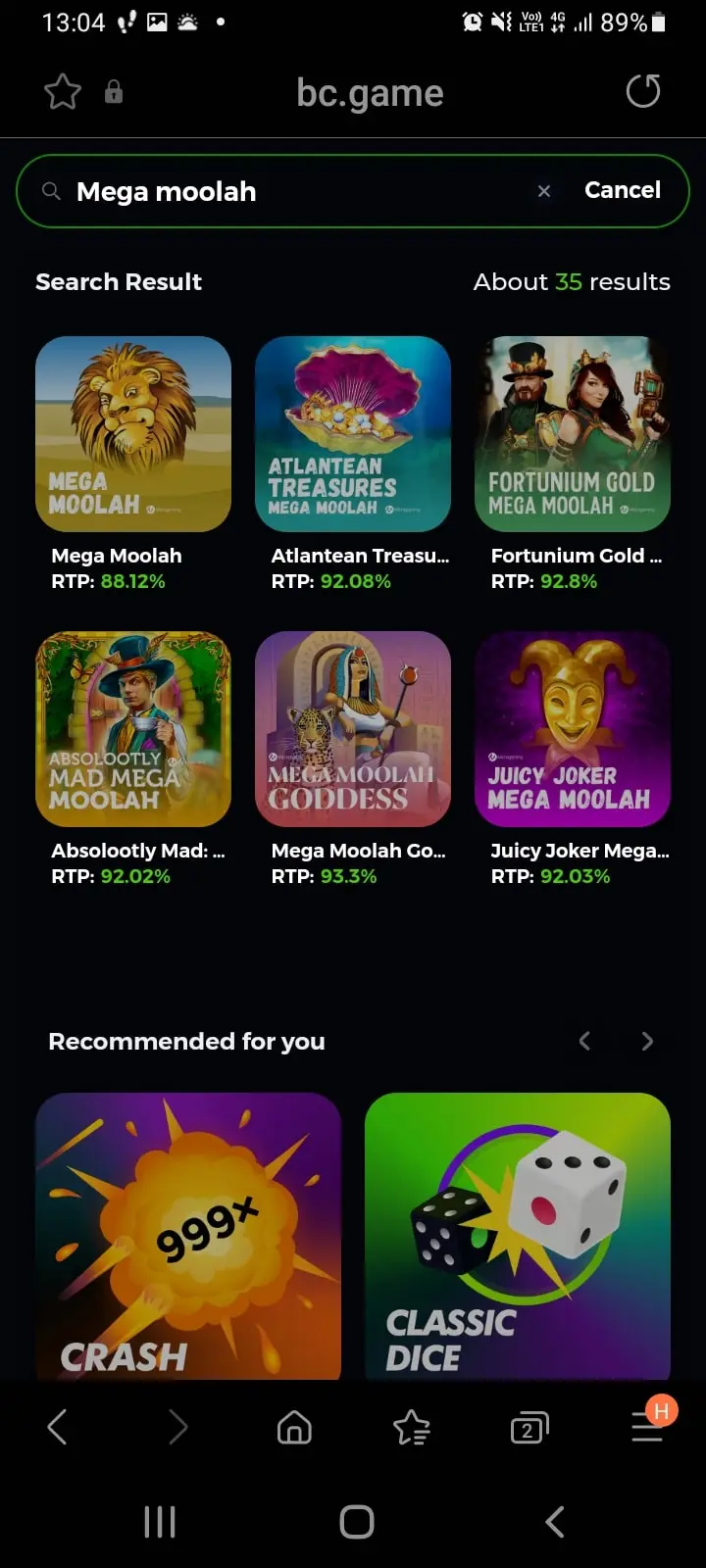
Task: Open the browser menu
Action: tap(647, 1428)
